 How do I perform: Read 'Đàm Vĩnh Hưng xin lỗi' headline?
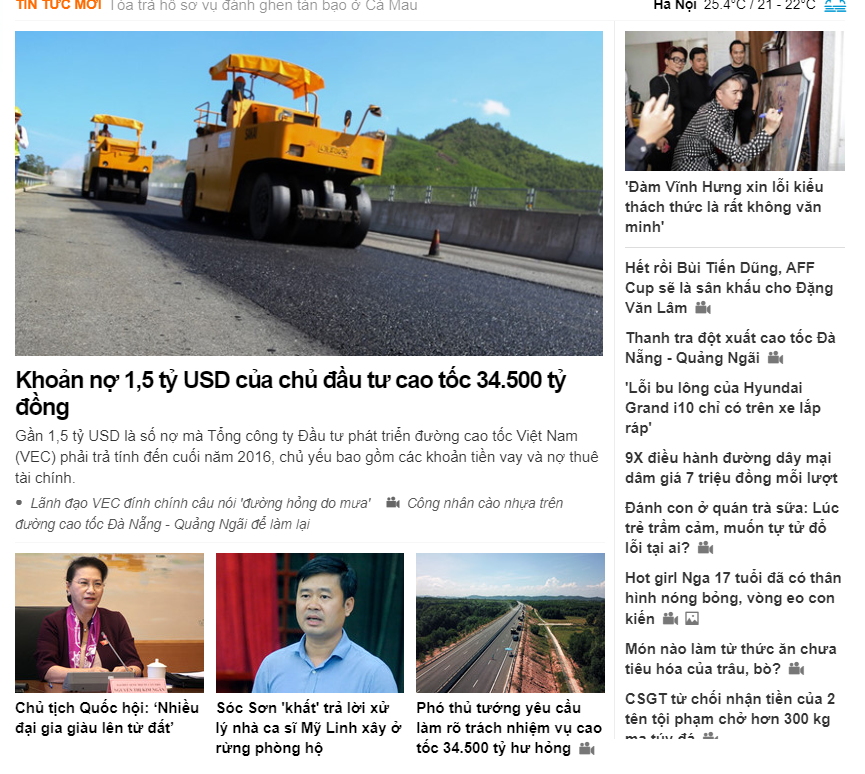pyautogui.click(x=723, y=206)
